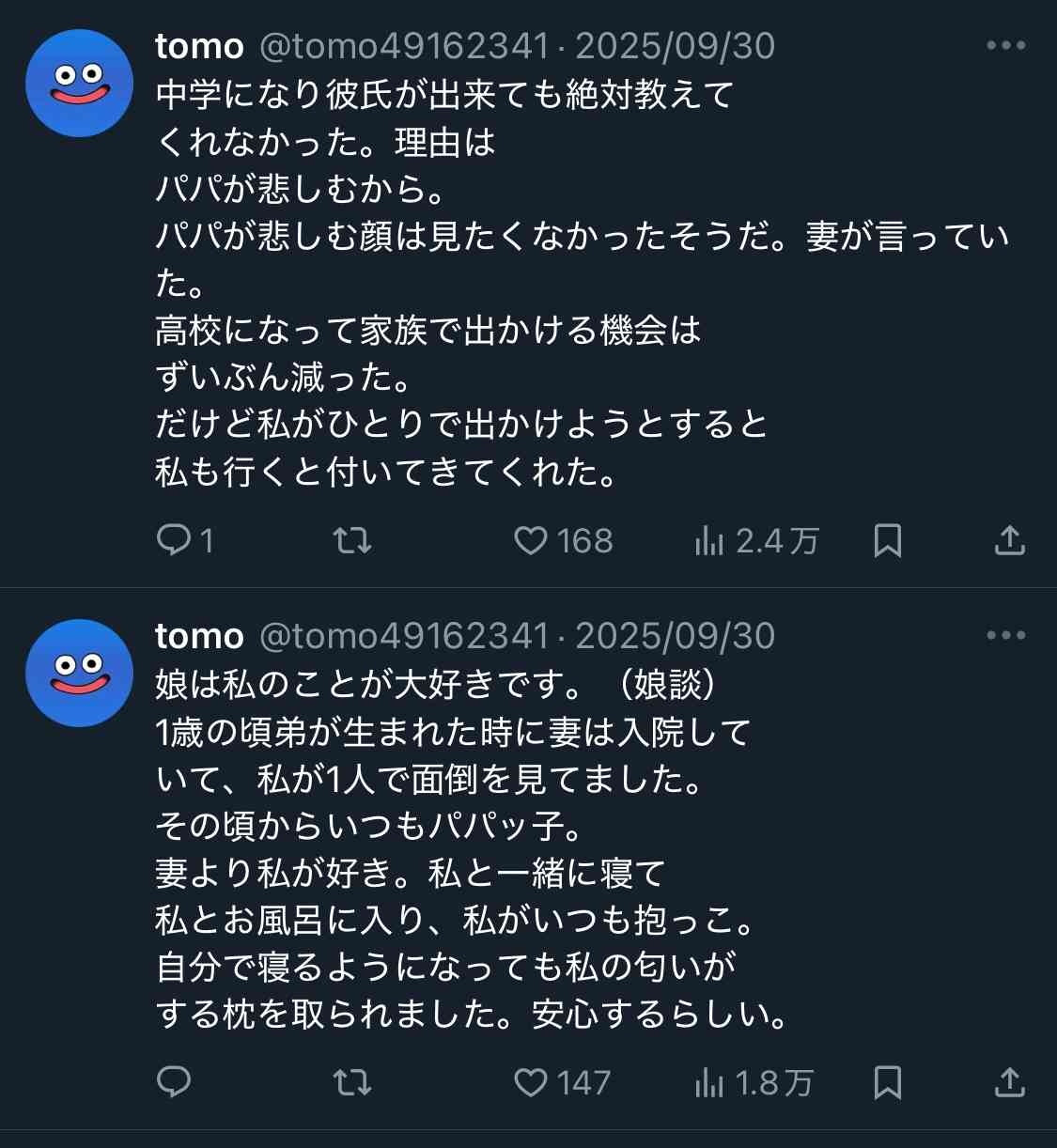The height and width of the screenshot is (1148, 1057).
Task: Like the post showing 168 likes
Action: pyautogui.click(x=531, y=540)
